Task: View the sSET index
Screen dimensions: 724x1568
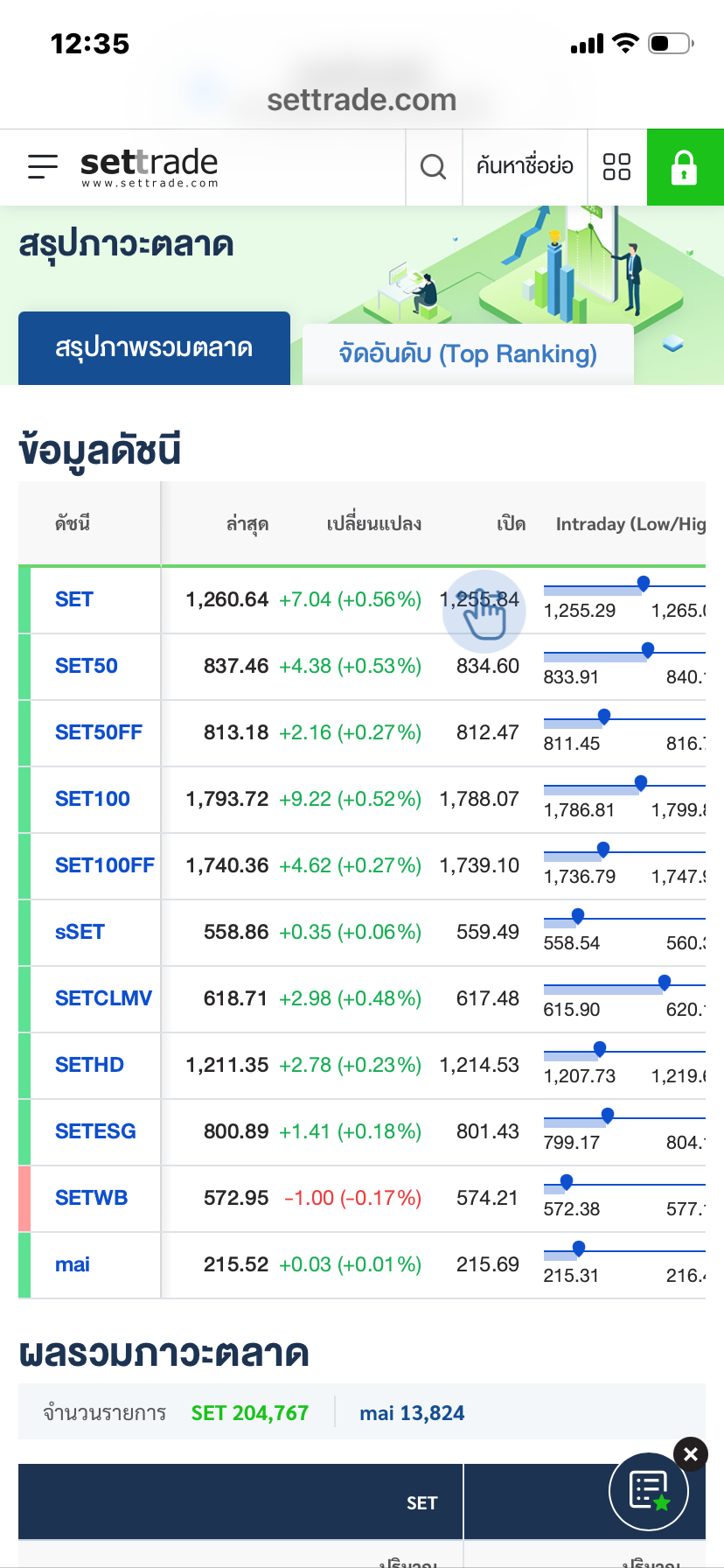Action: tap(80, 932)
